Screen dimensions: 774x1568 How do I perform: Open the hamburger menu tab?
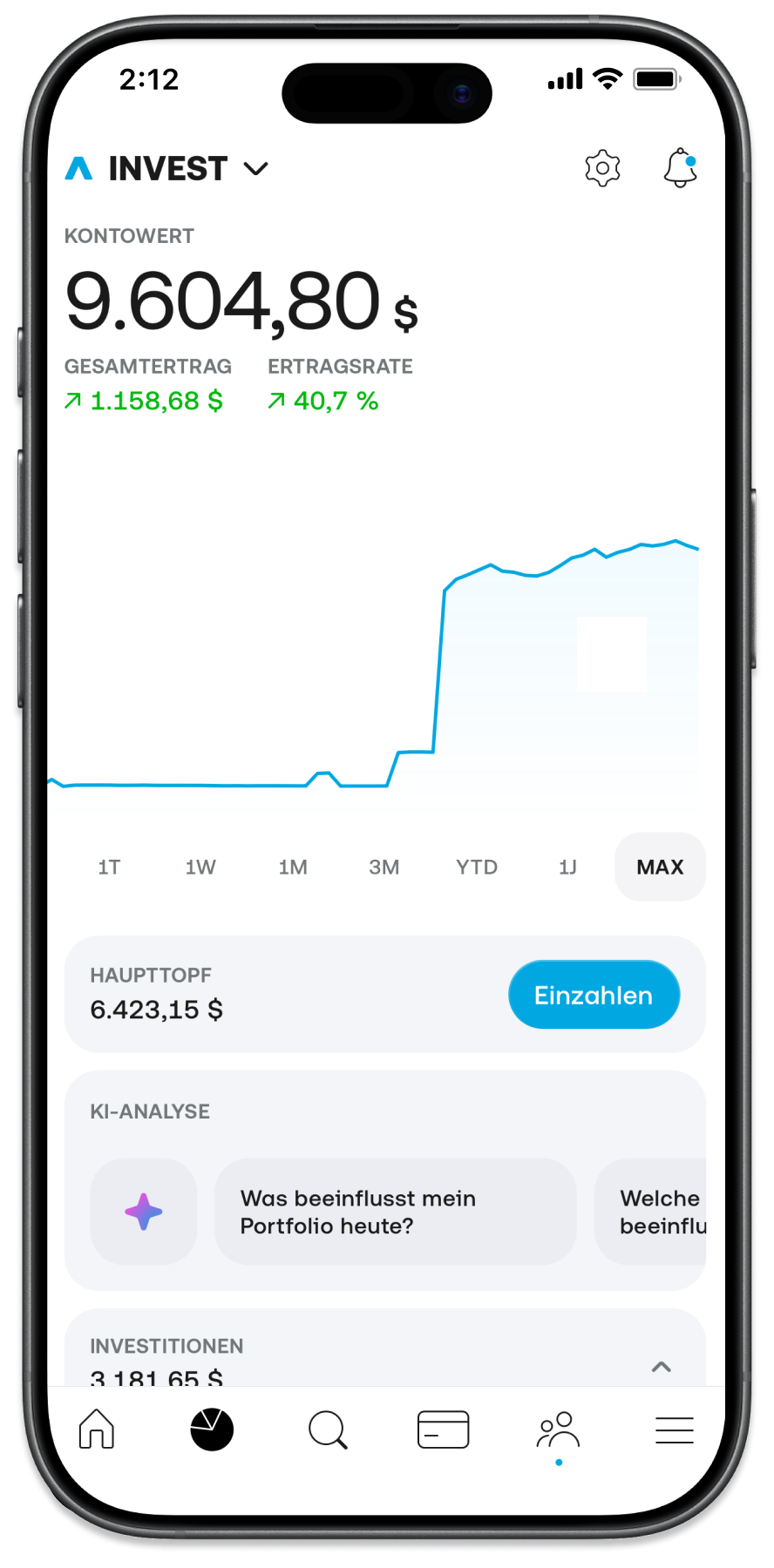[674, 1429]
